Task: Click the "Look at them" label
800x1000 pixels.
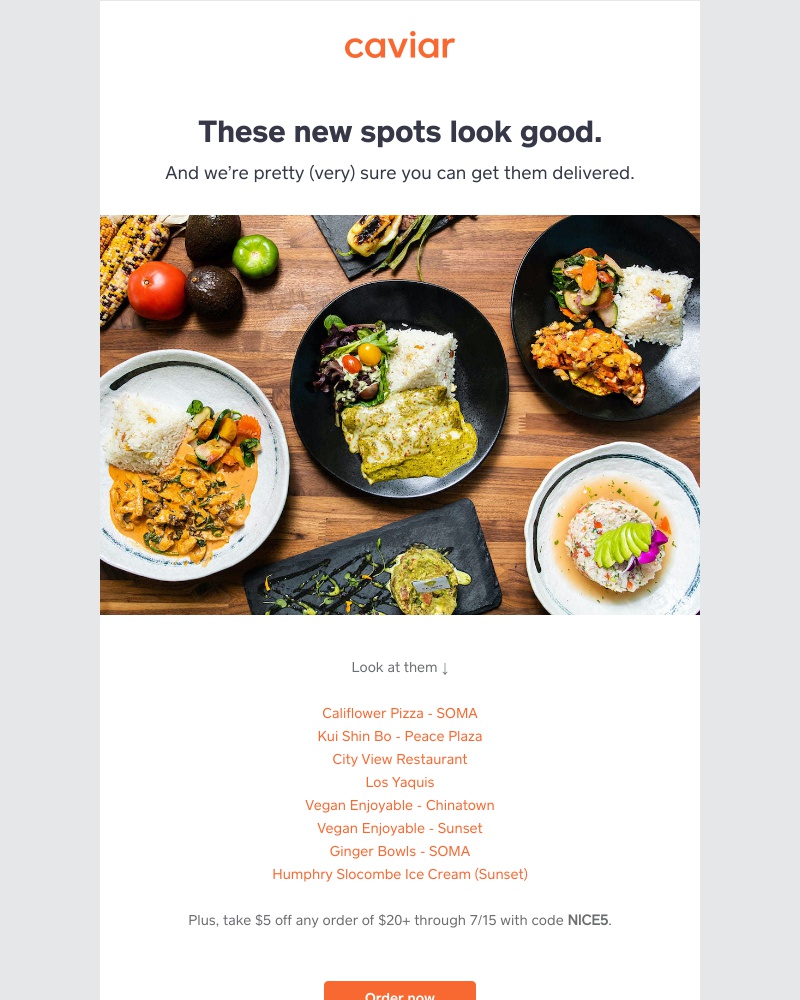Action: coord(393,667)
